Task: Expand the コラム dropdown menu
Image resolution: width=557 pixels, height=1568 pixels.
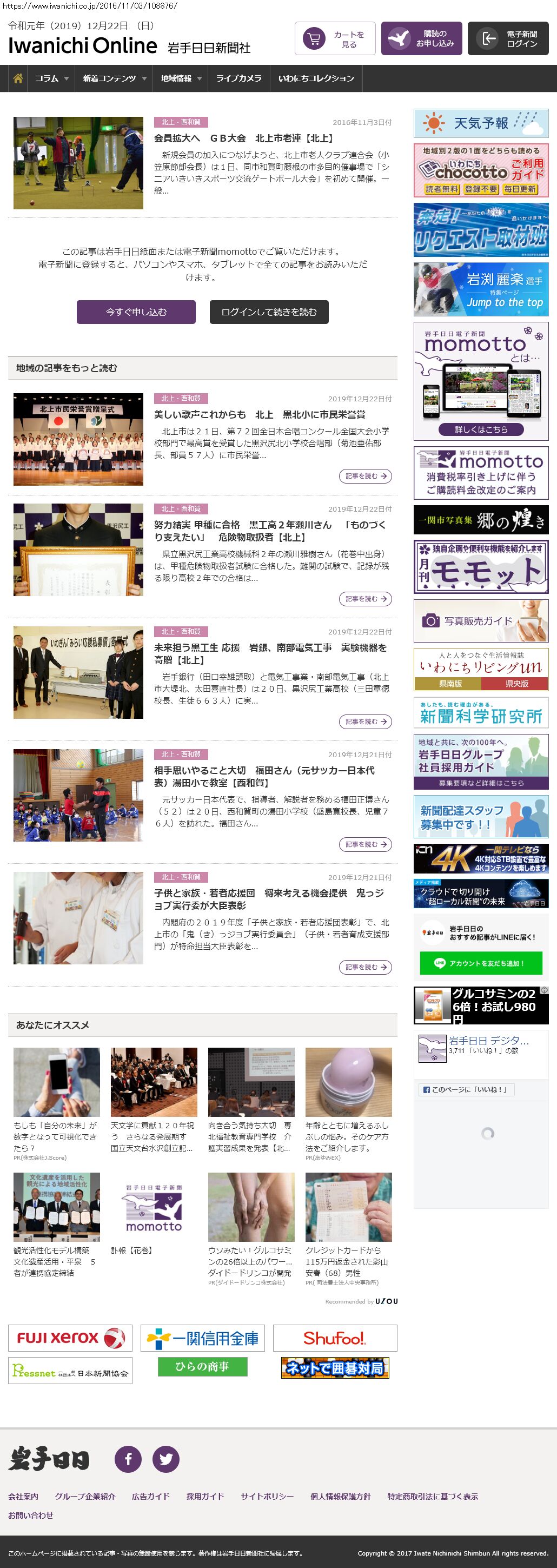Action: 51,78
